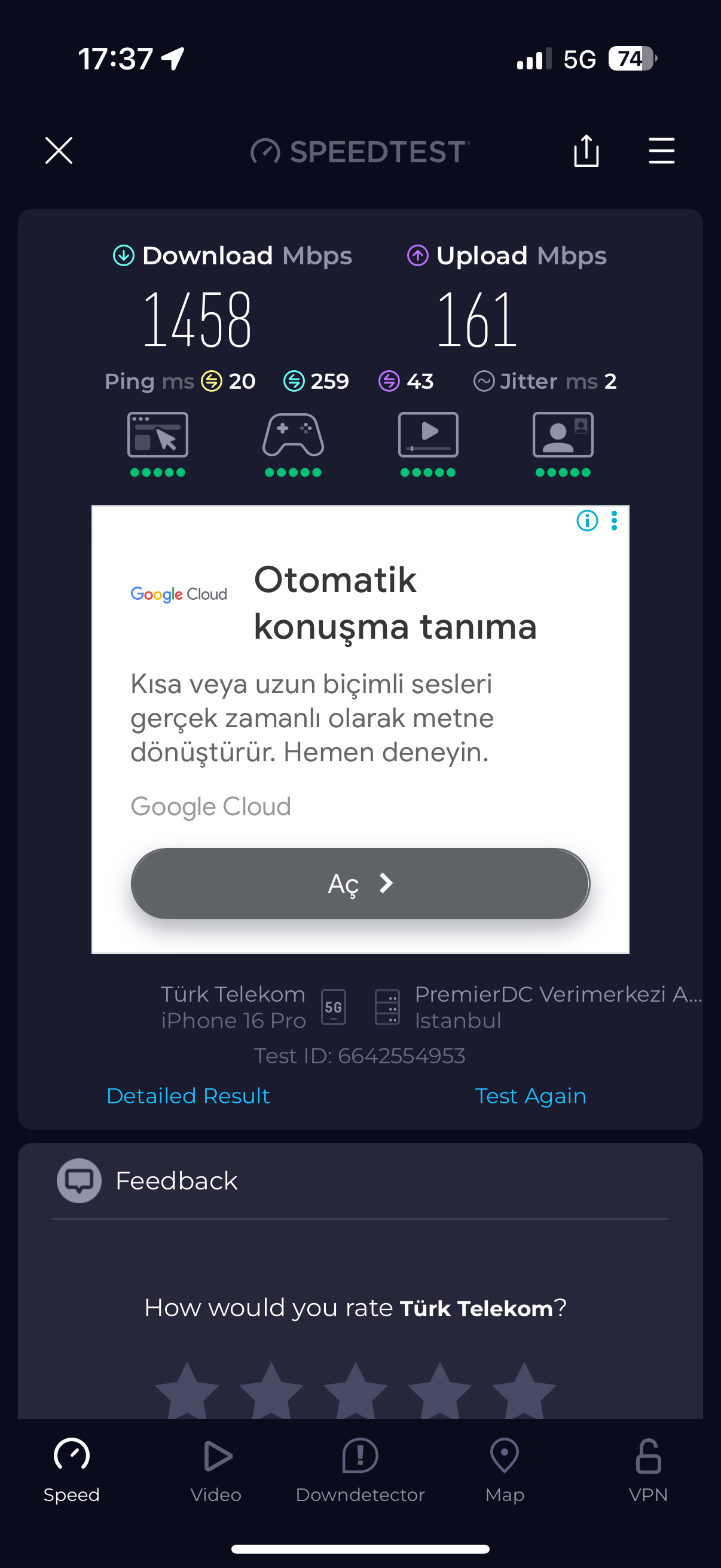
Task: Run the test with Test Again
Action: 530,1096
